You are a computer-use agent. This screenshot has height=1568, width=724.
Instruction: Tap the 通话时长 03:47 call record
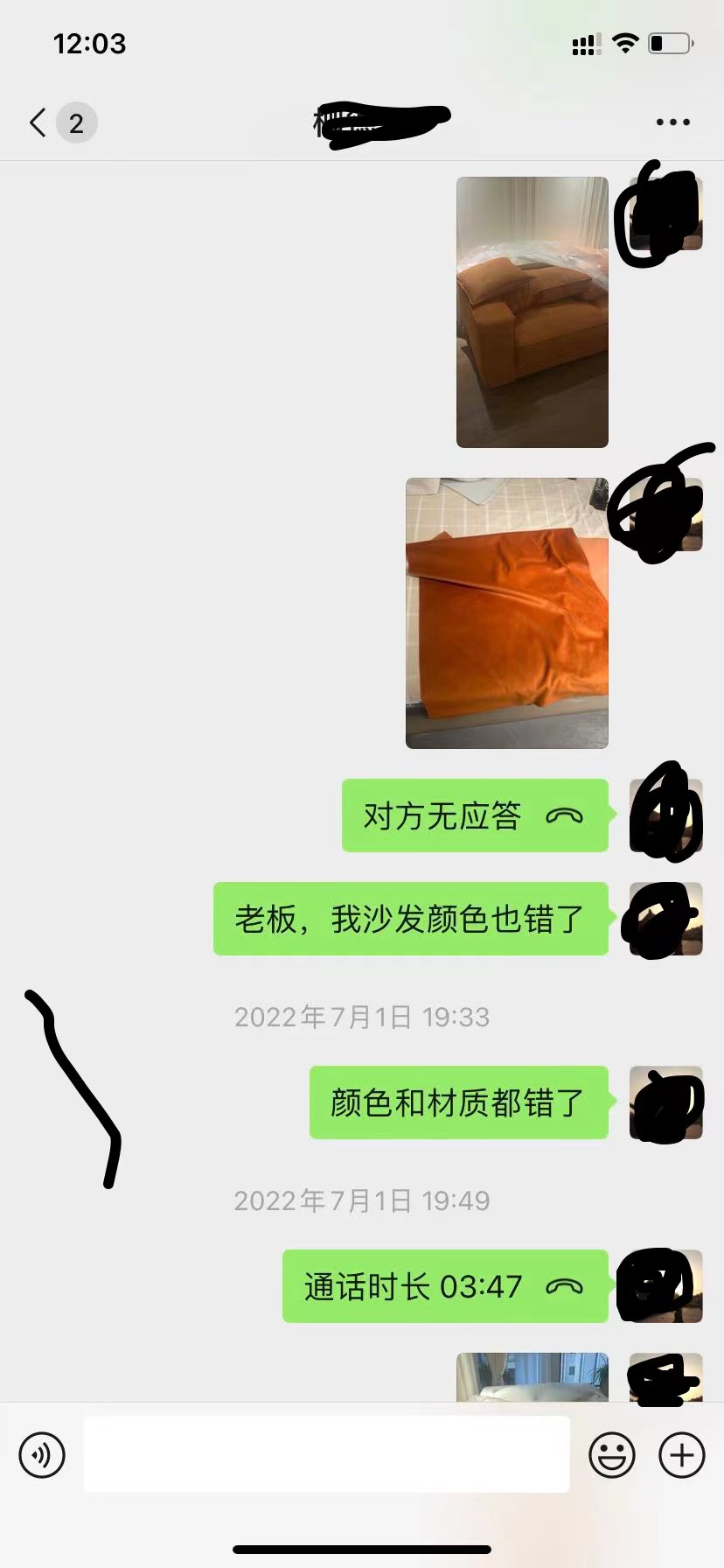[x=444, y=1286]
